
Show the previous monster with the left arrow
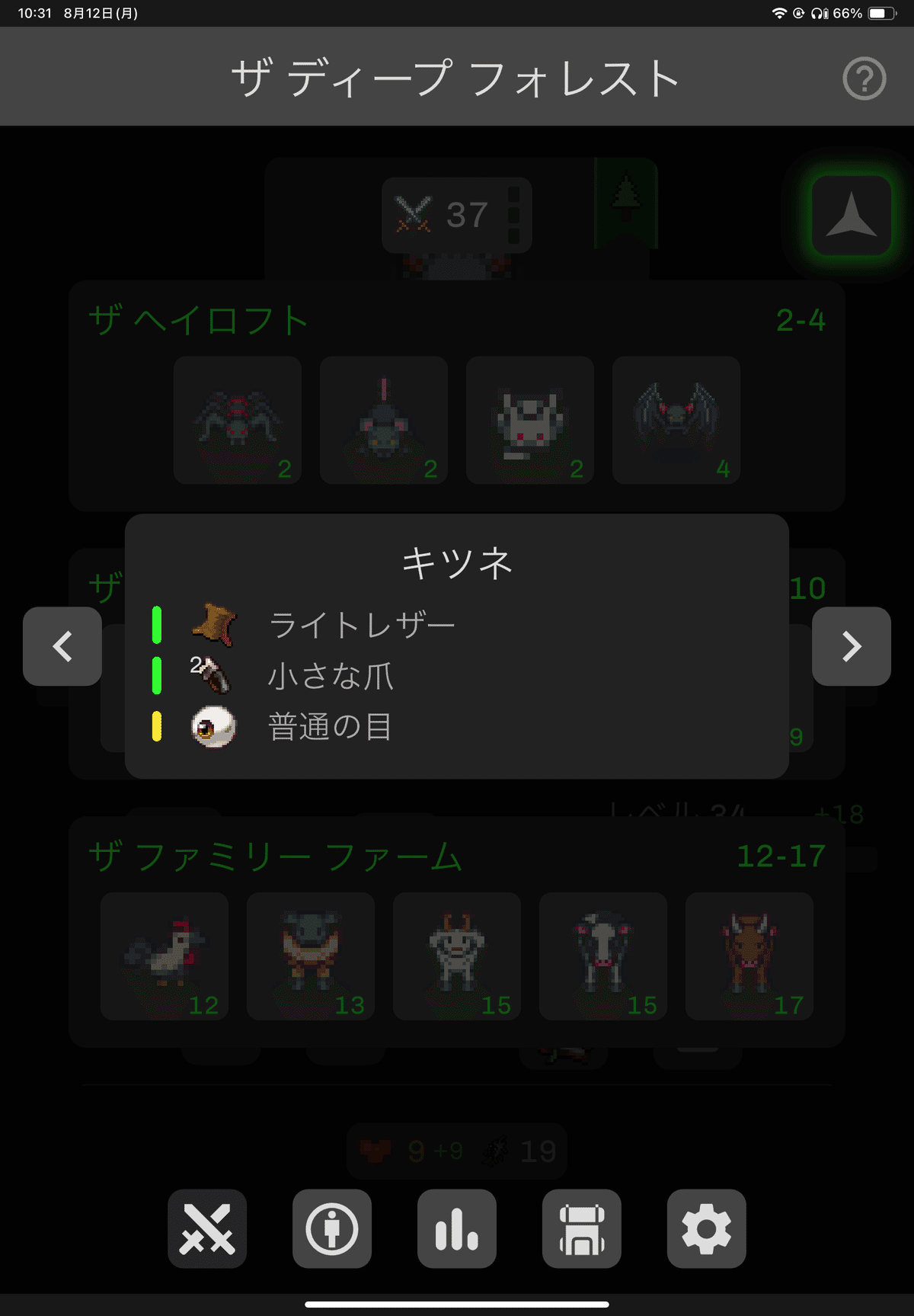click(62, 647)
